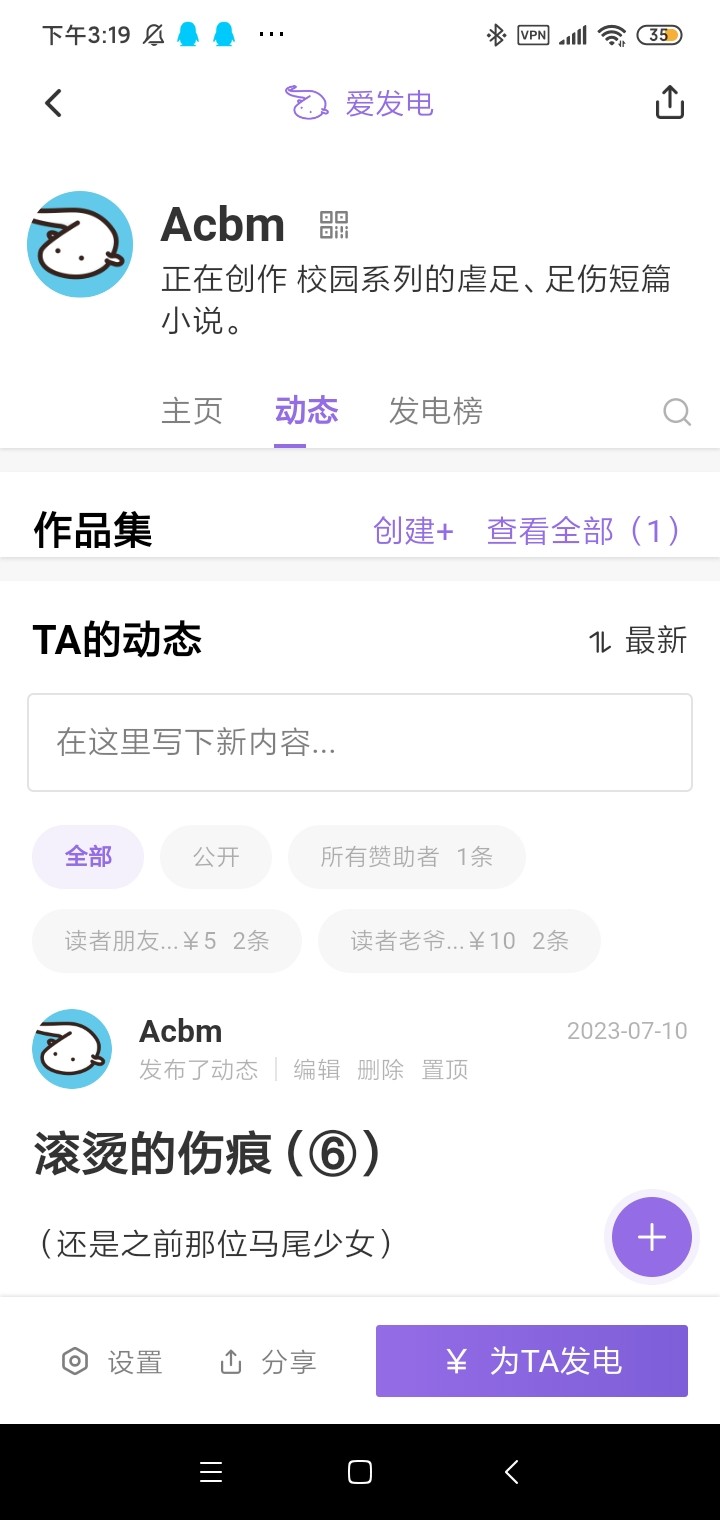720x1520 pixels.
Task: Switch to the 主页 tab
Action: [192, 411]
